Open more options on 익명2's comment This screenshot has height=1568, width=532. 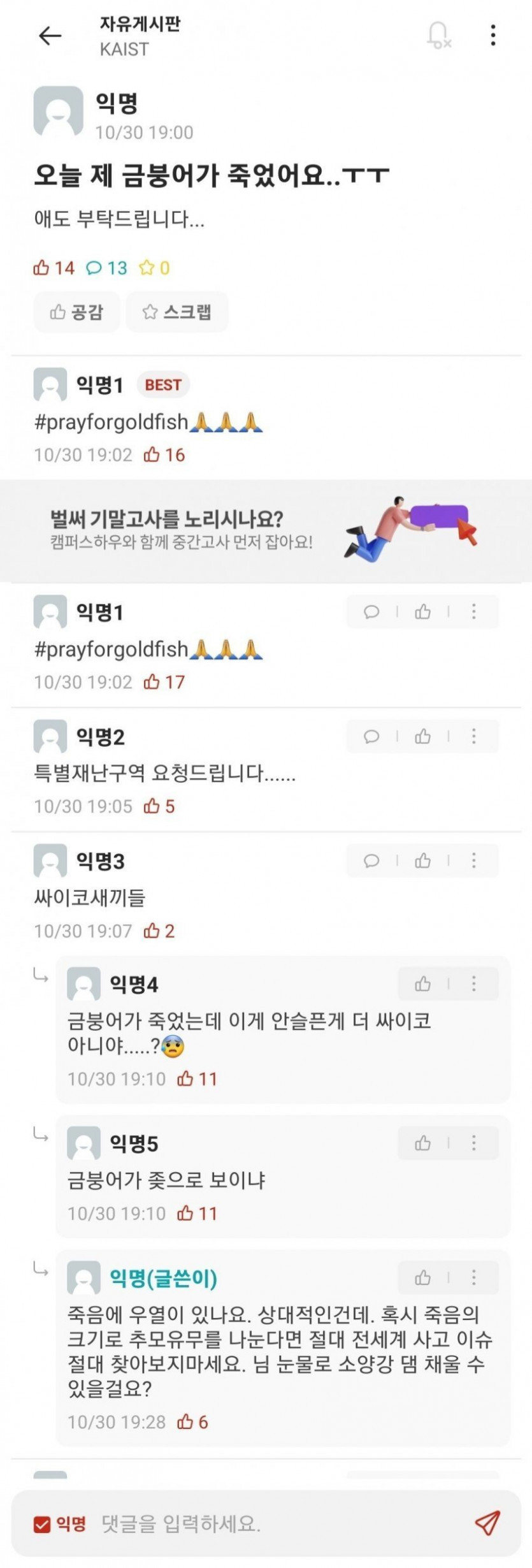point(473,736)
